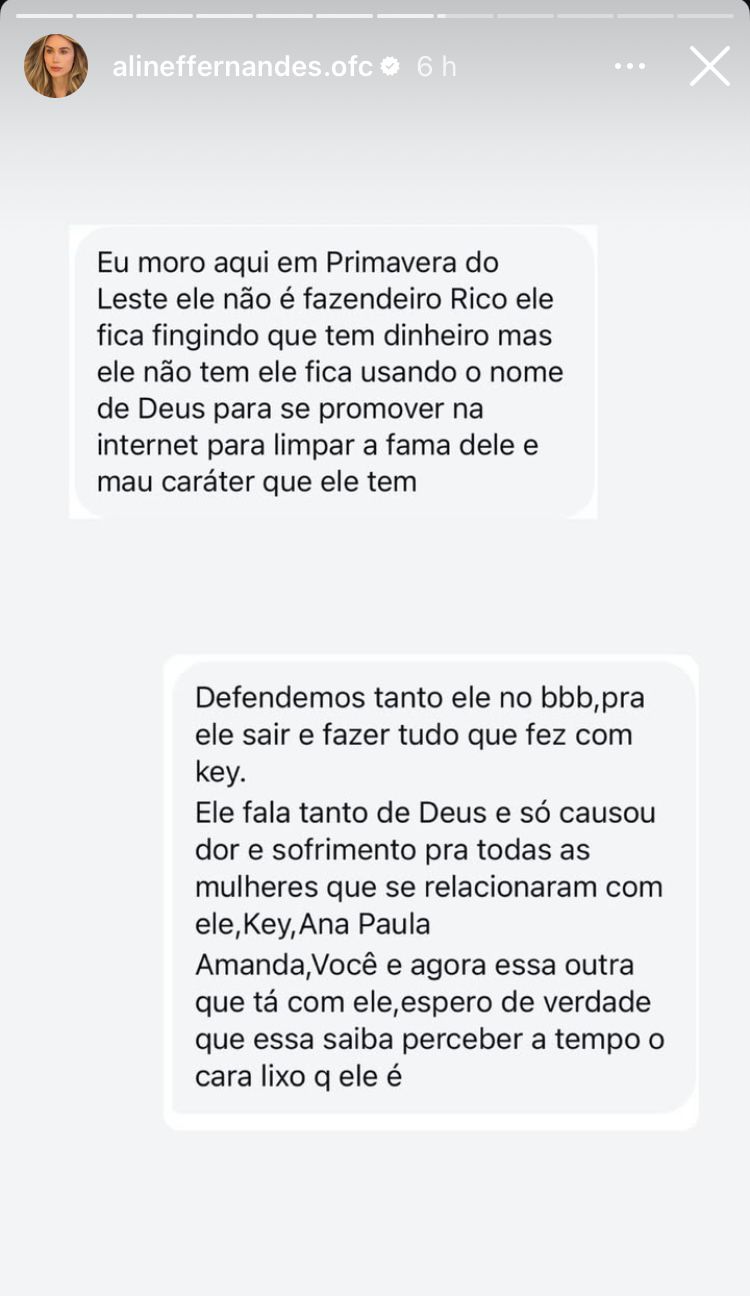Tap the alineffernandes.ofc username
The image size is (750, 1296).
[242, 67]
